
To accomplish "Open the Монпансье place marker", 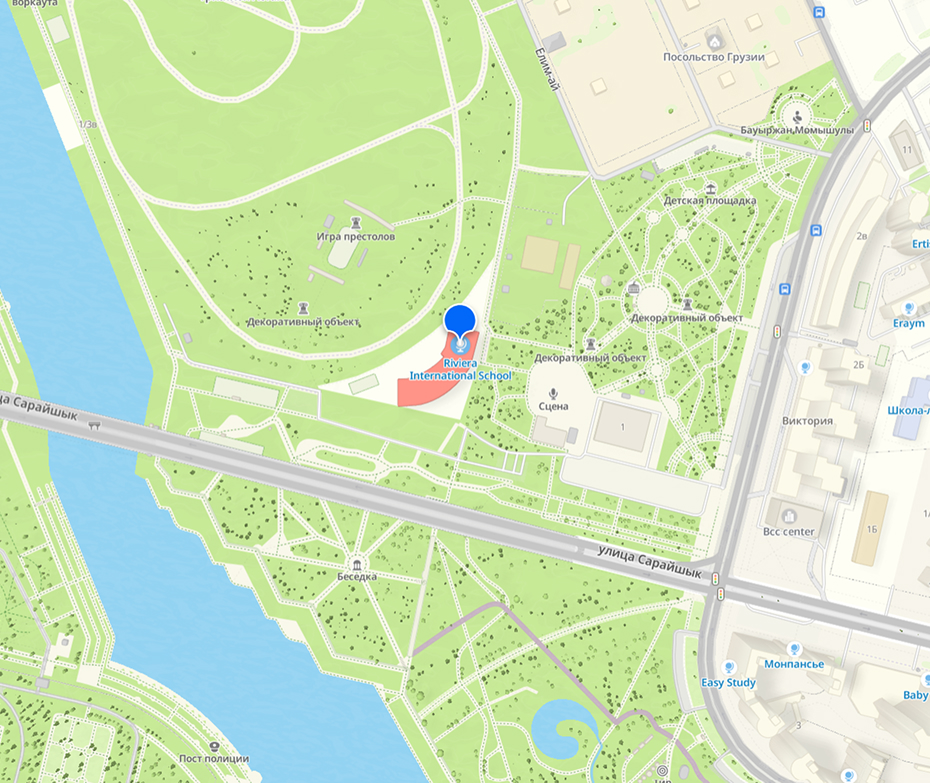I will tap(794, 648).
